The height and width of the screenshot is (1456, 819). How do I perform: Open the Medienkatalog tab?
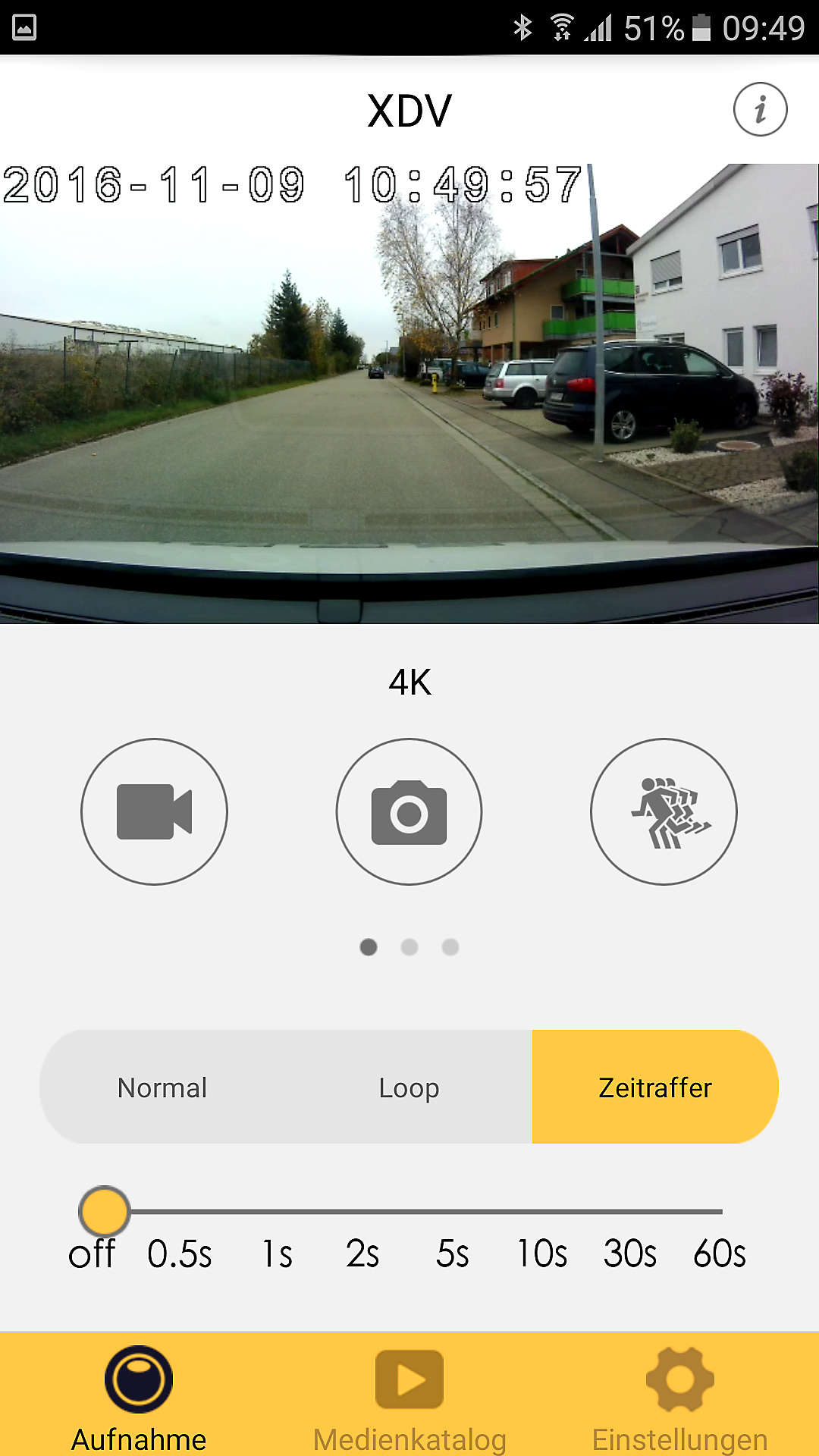click(x=409, y=1397)
